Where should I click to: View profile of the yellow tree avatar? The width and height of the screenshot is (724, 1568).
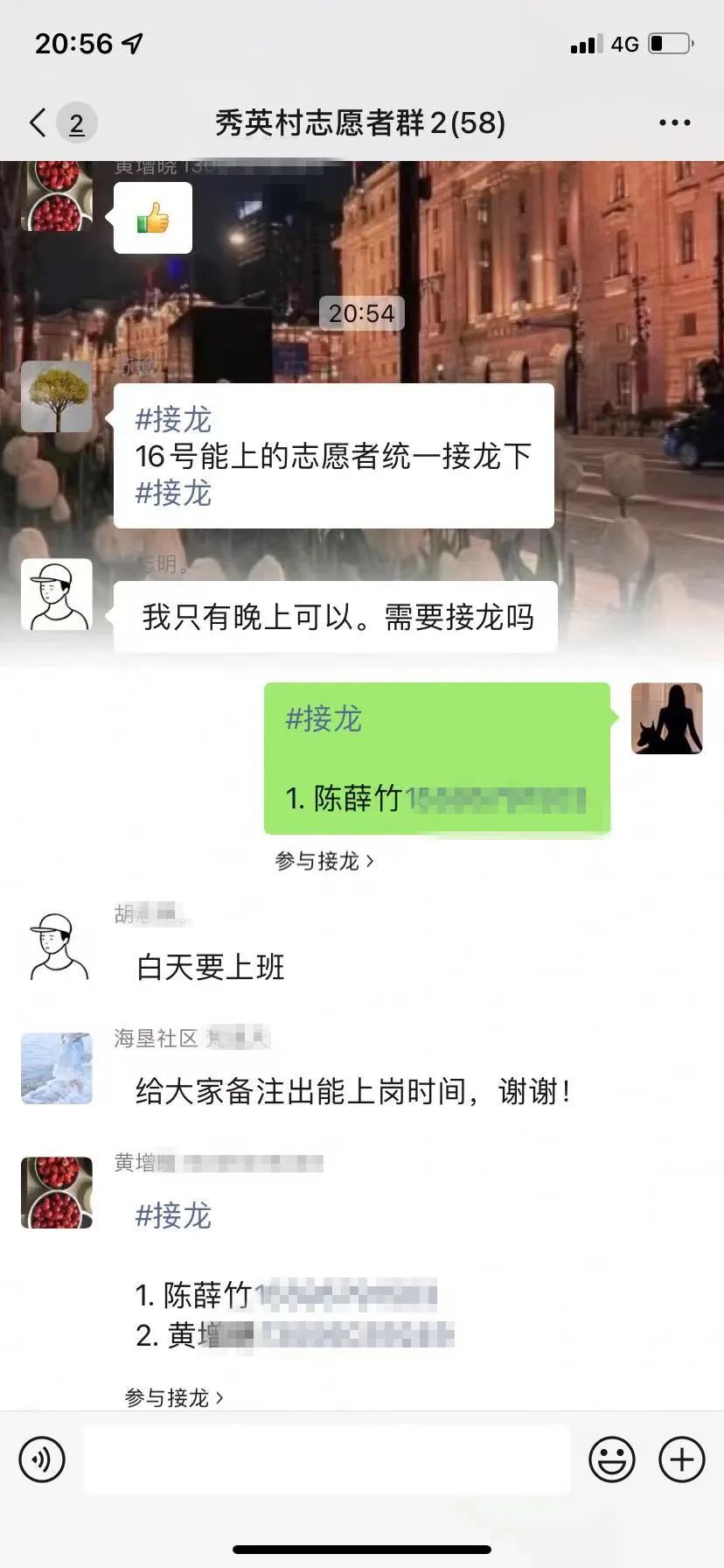[x=57, y=396]
